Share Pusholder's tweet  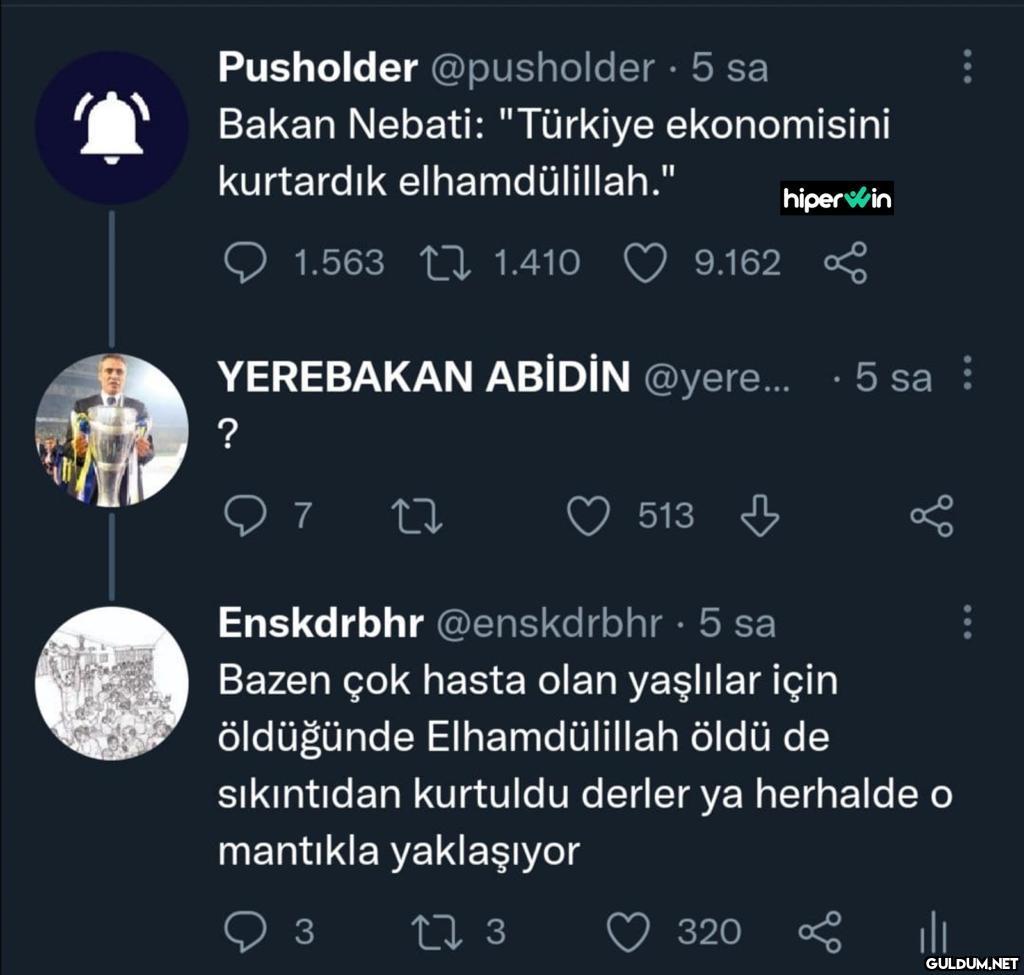point(845,263)
